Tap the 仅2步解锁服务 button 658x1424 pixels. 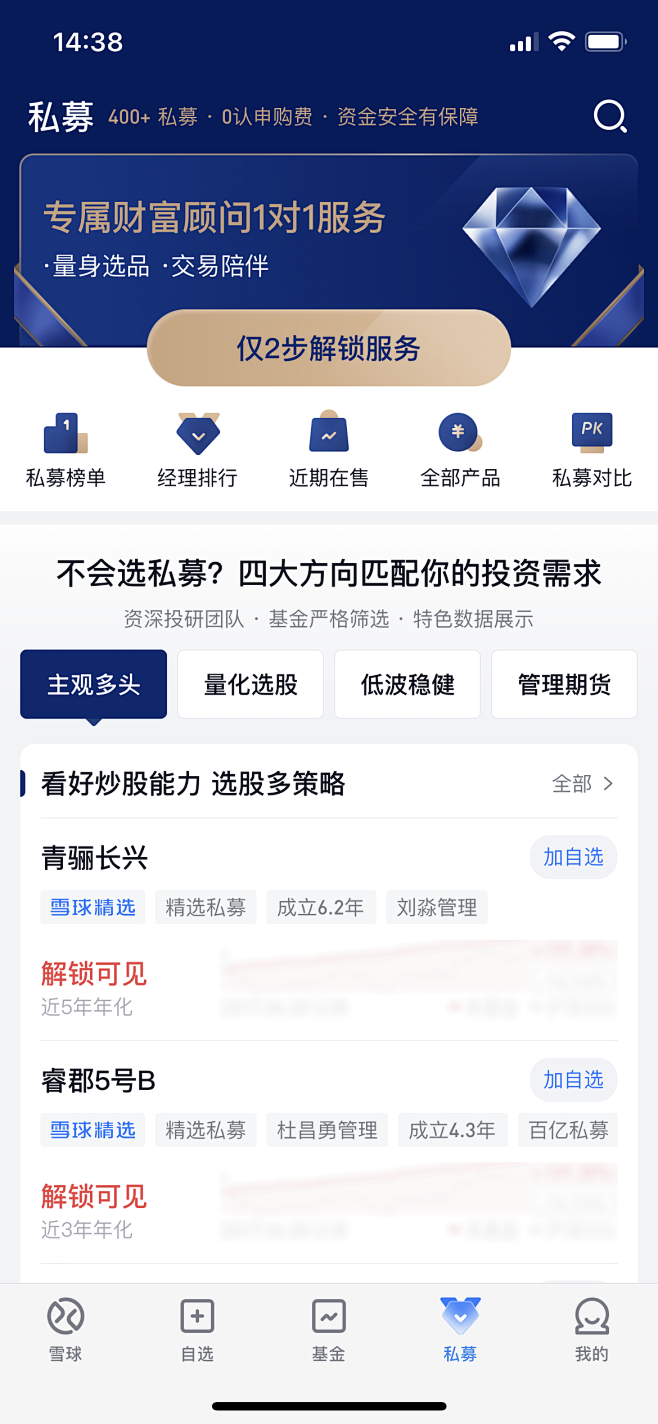coord(328,348)
